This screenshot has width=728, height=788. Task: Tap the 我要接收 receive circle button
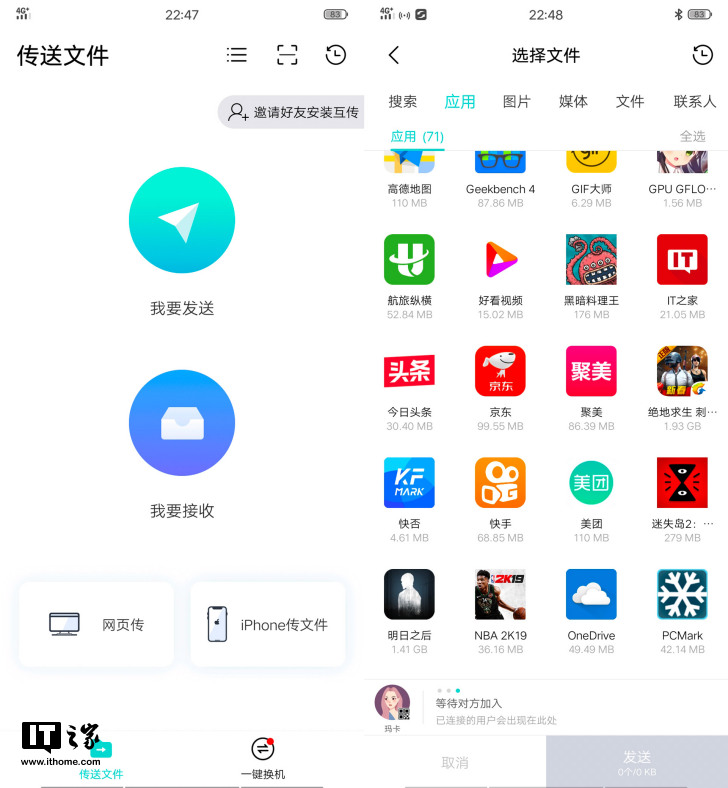[x=182, y=423]
